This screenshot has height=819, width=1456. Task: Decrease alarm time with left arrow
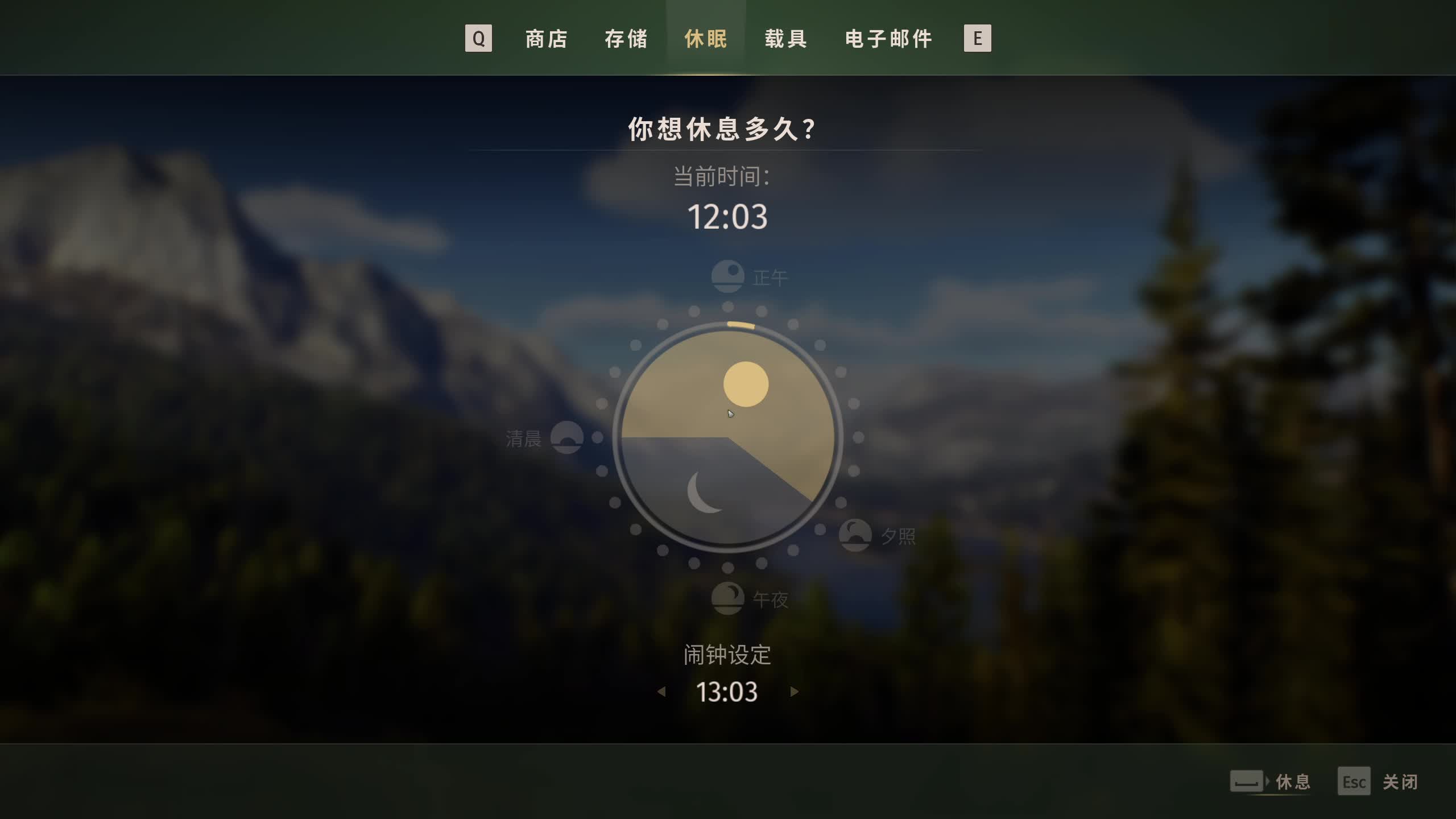661,692
